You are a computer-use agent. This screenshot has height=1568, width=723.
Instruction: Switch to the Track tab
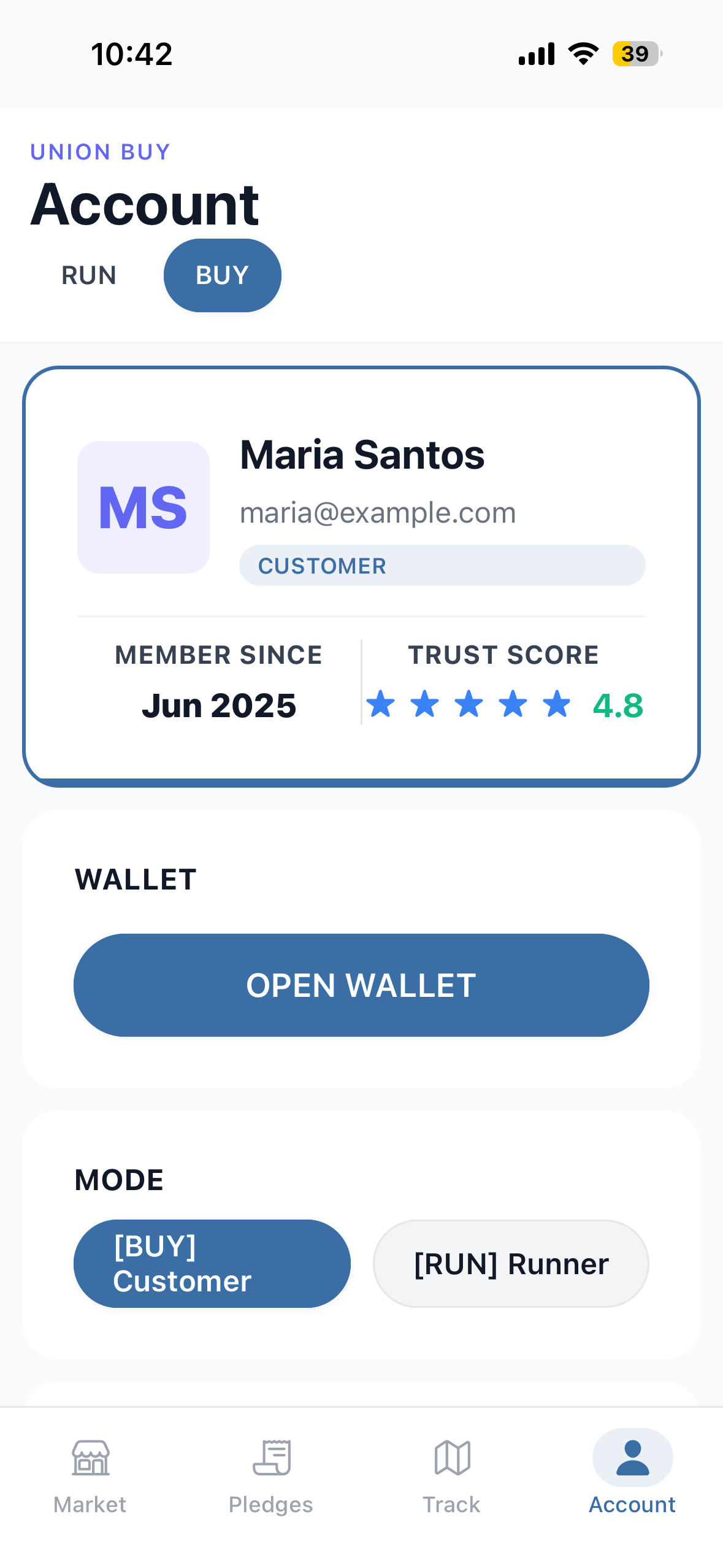coord(452,1477)
